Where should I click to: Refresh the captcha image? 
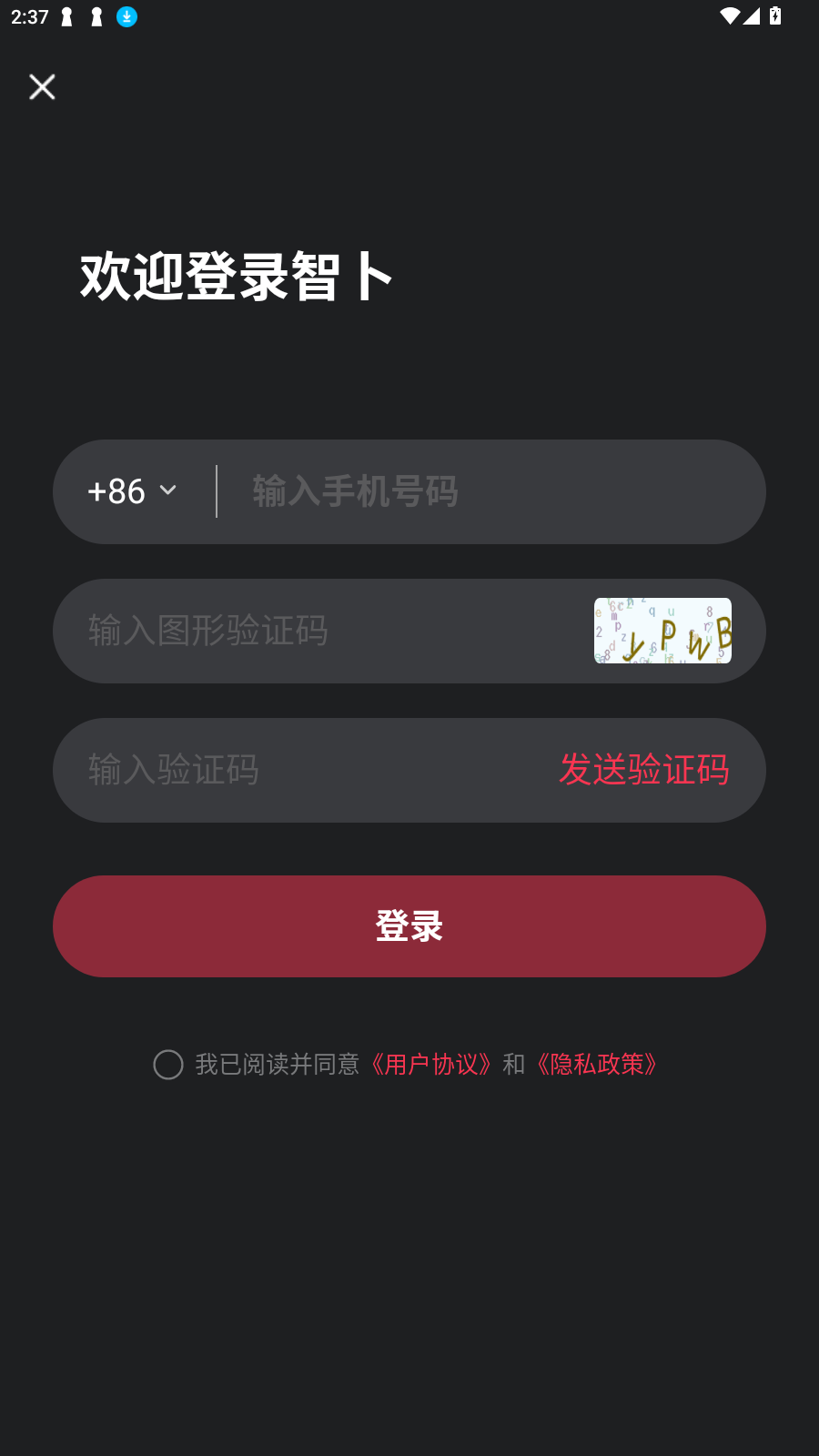coord(662,631)
